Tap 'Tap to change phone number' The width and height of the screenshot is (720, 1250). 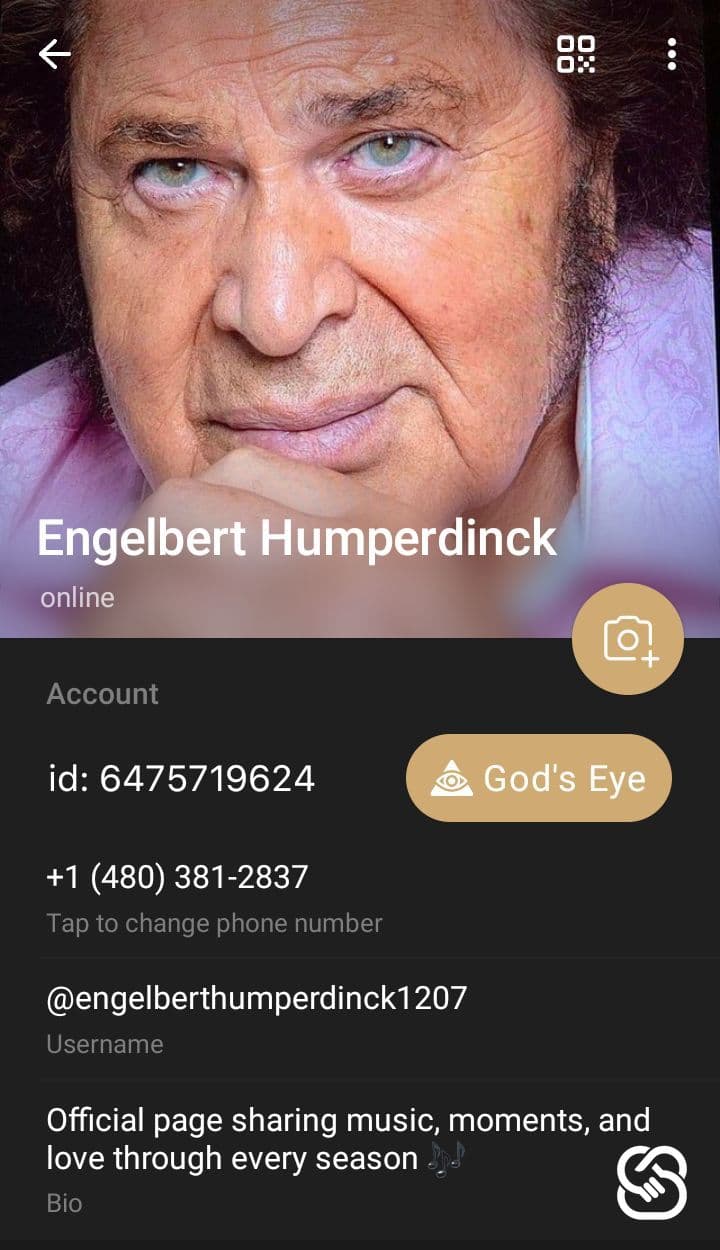(x=214, y=923)
